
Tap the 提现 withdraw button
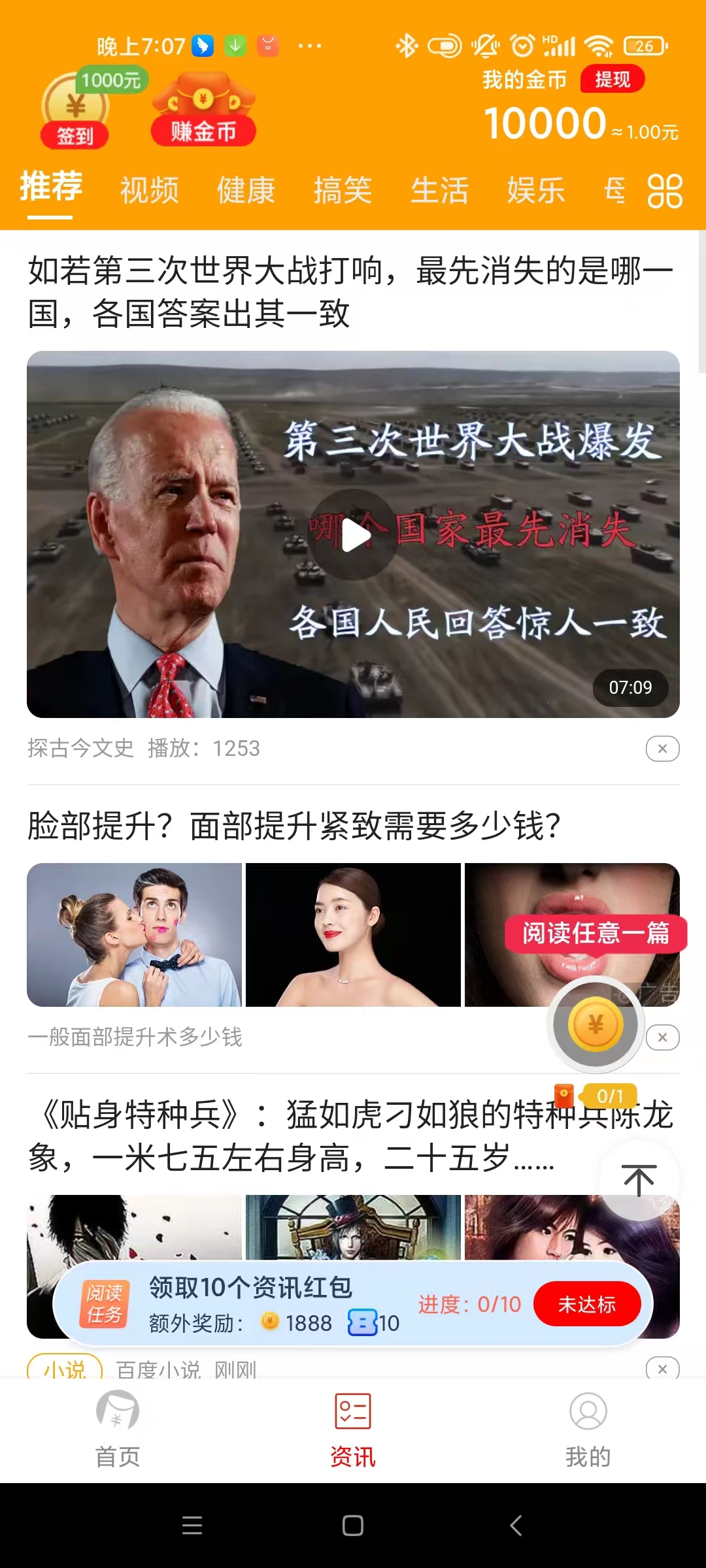tap(612, 80)
